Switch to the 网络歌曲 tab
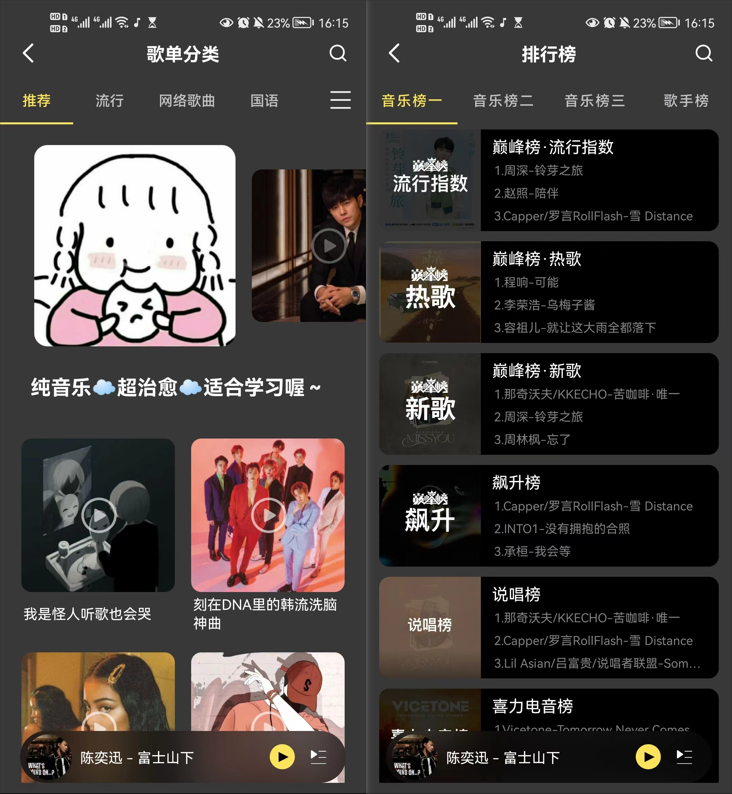This screenshot has width=732, height=794. pyautogui.click(x=187, y=101)
